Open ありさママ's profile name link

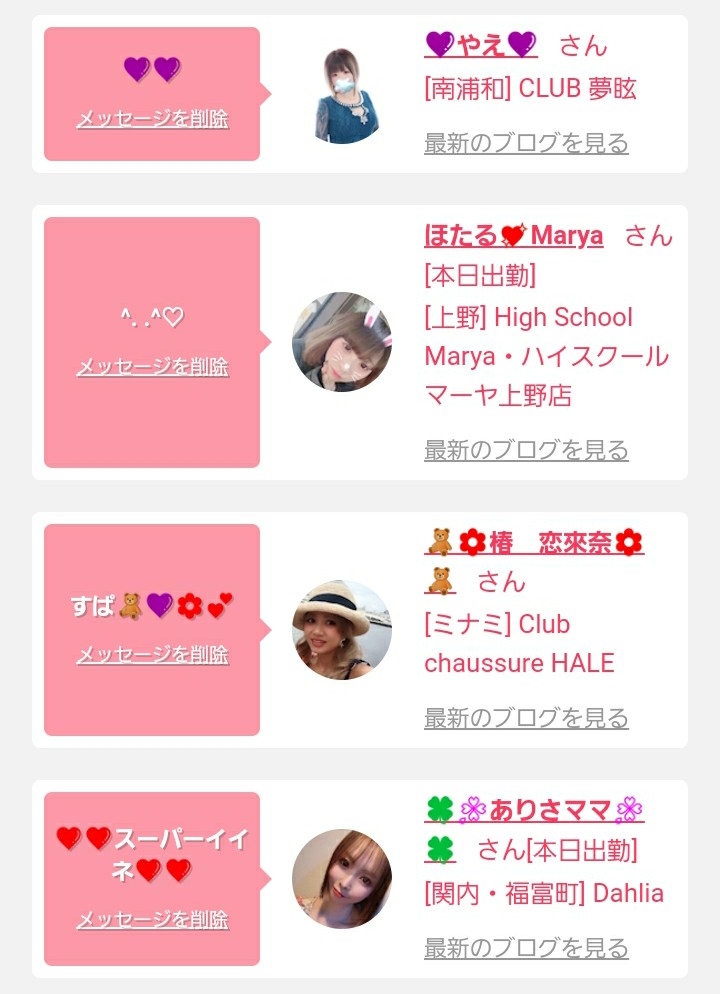[x=534, y=810]
